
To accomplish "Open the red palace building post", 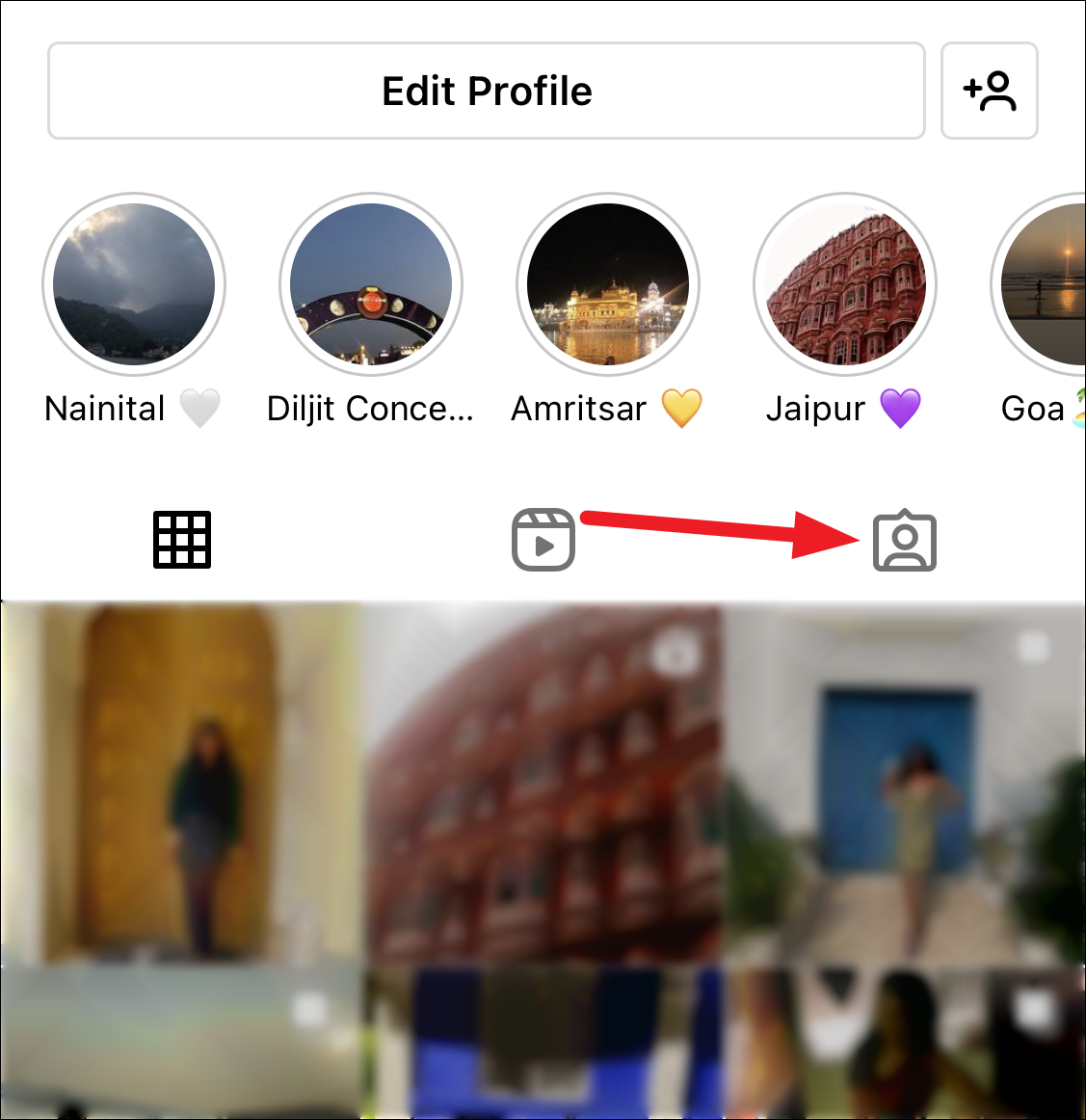I will point(543,783).
